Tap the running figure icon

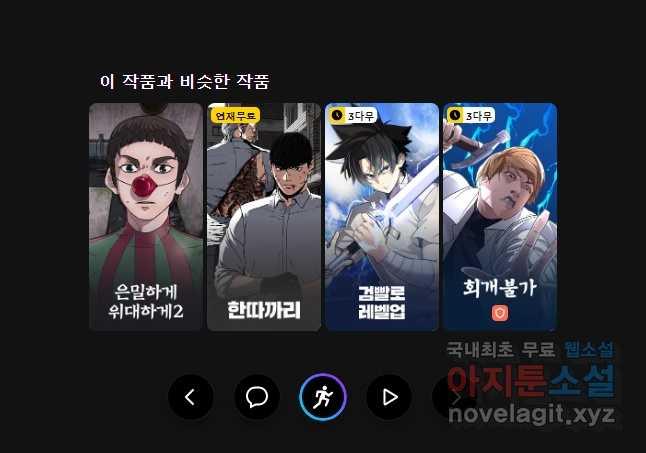pos(323,398)
